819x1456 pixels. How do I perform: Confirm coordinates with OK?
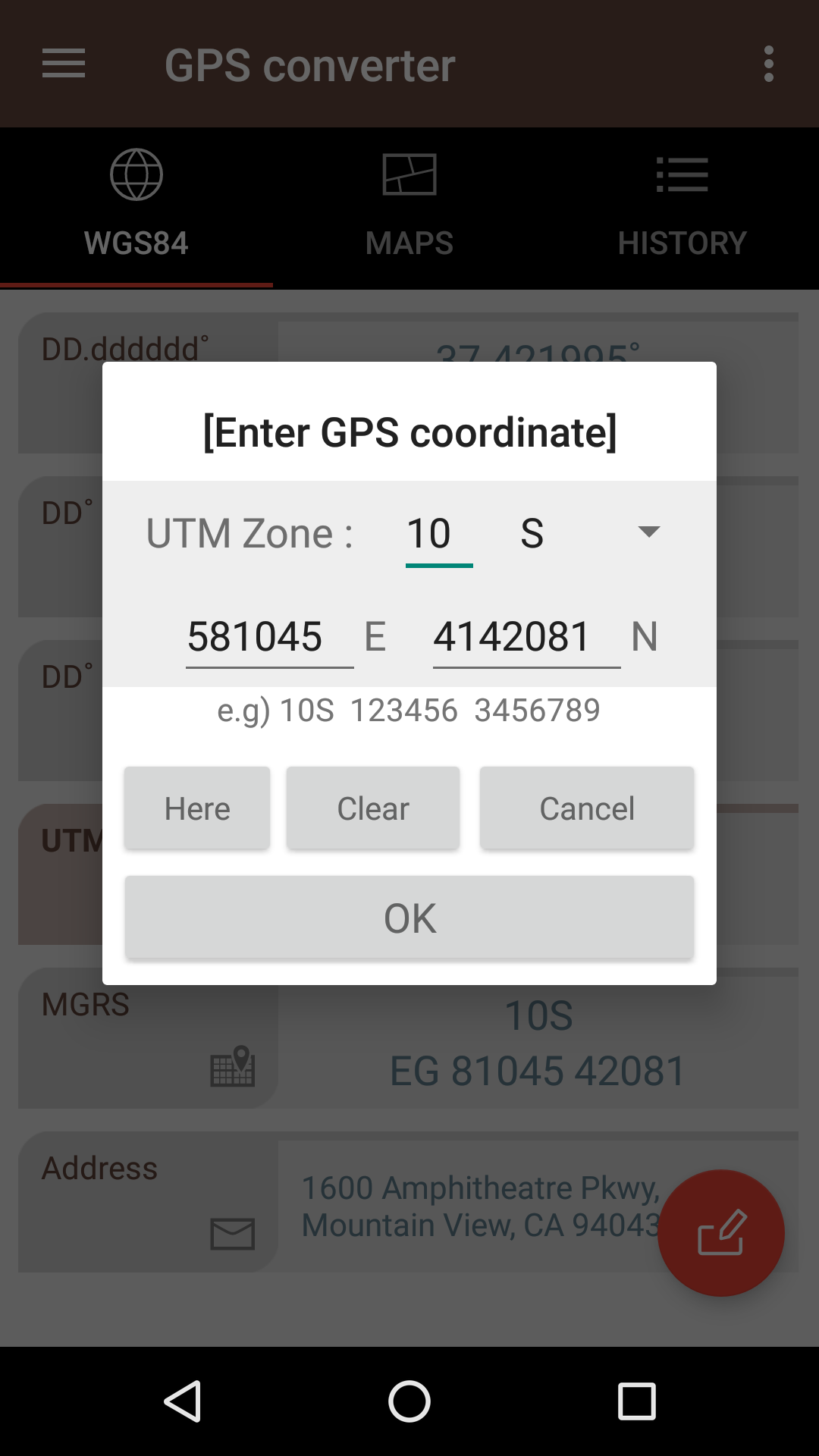[409, 916]
